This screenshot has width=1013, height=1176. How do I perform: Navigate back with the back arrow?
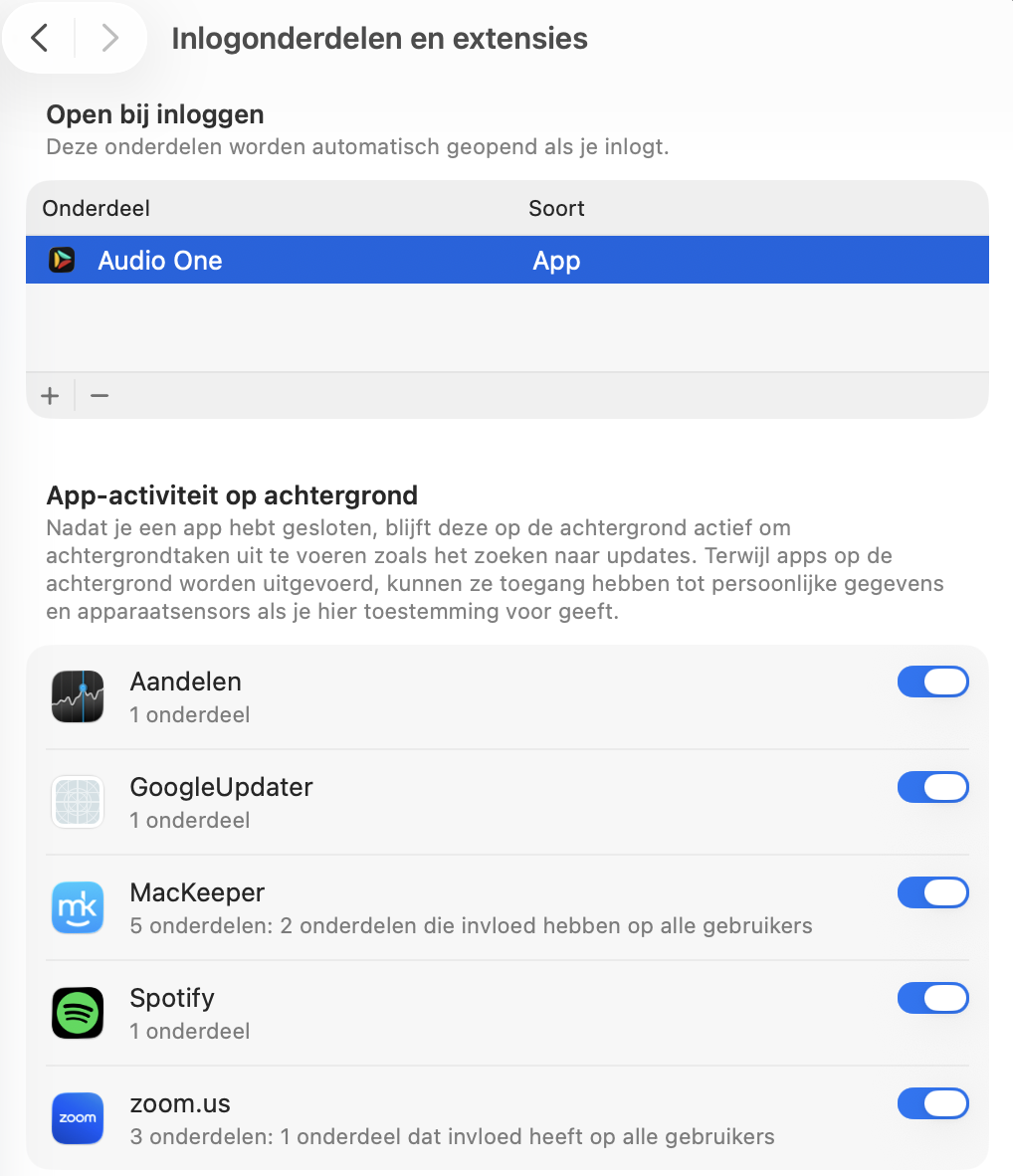(x=39, y=38)
